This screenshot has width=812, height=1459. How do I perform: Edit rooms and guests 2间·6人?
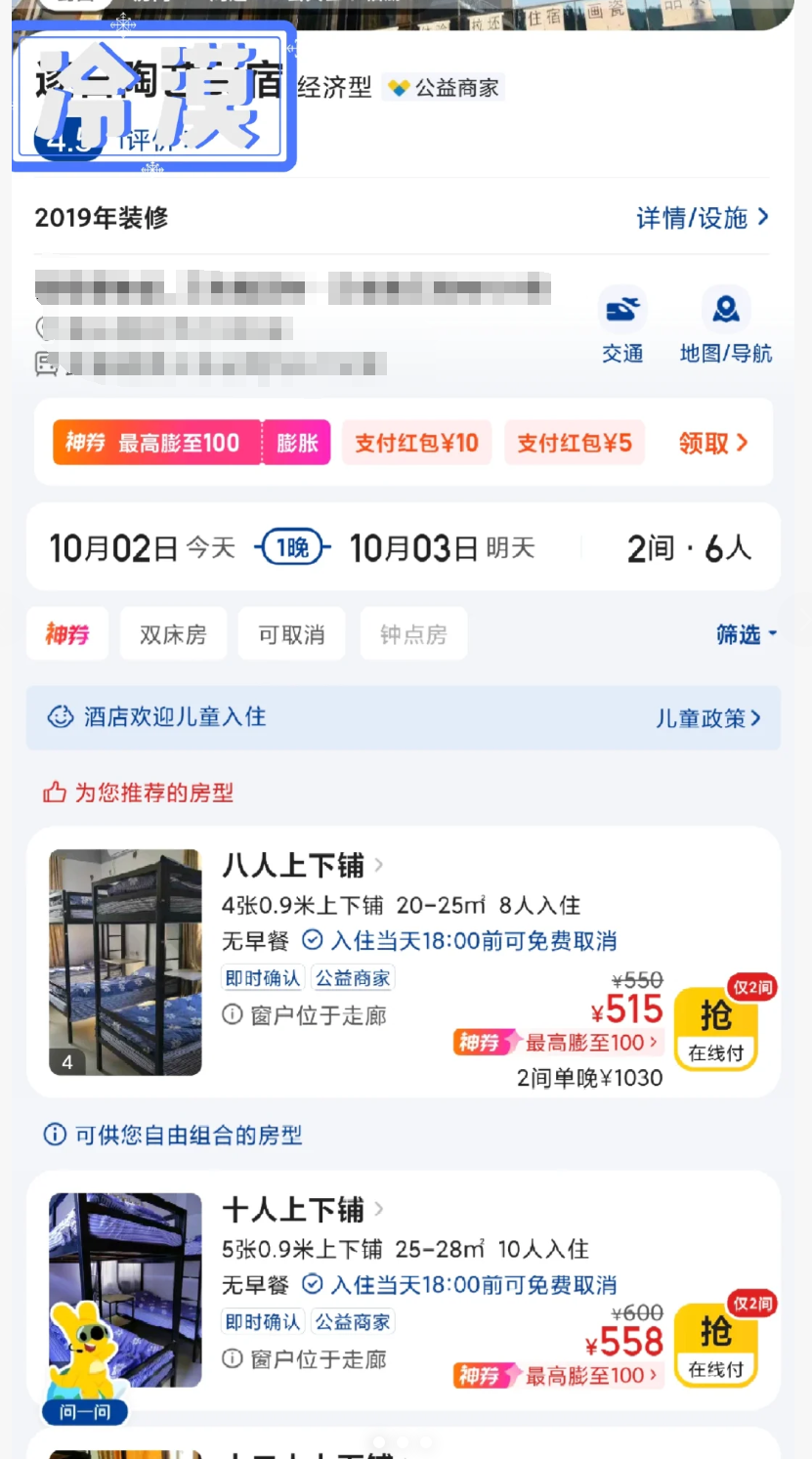coord(689,548)
